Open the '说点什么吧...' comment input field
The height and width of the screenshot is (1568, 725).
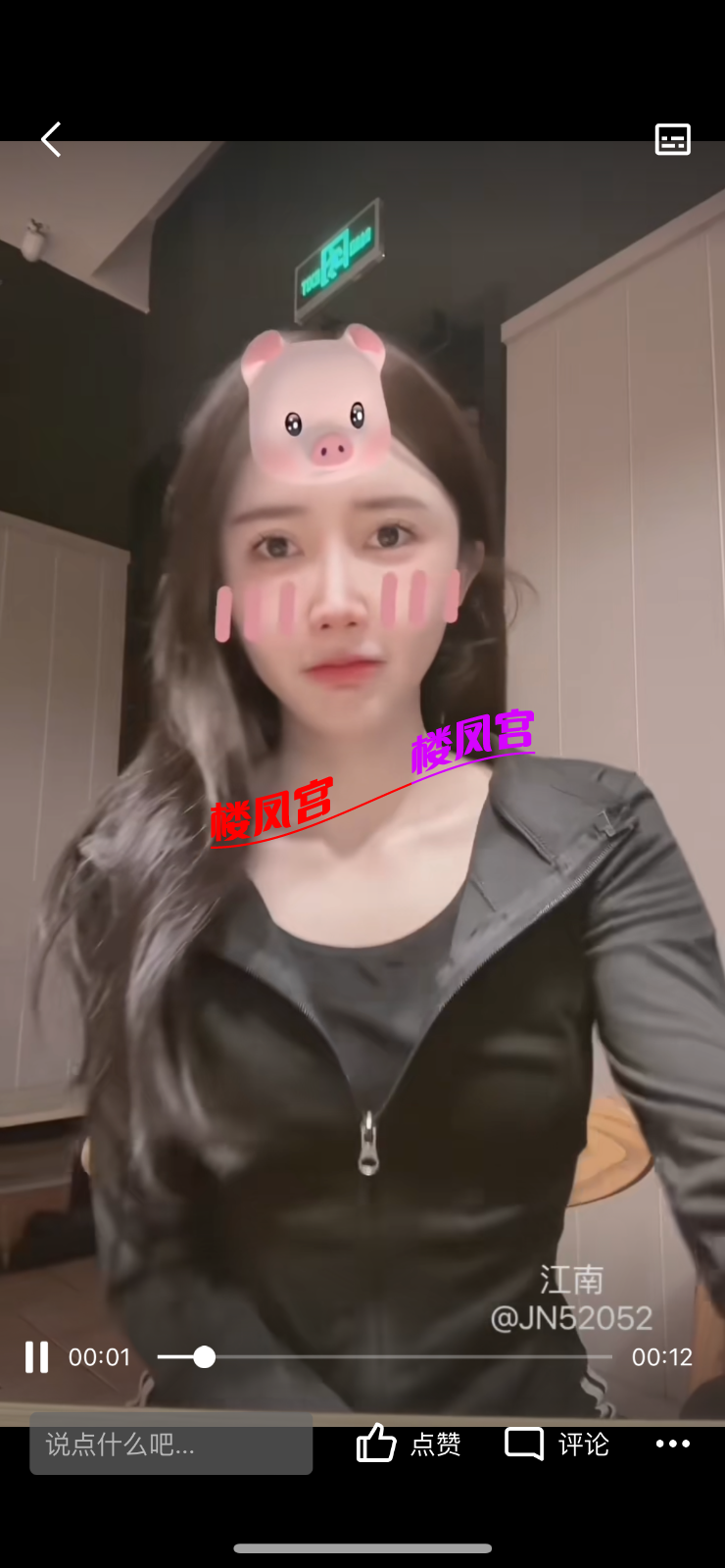click(170, 1444)
